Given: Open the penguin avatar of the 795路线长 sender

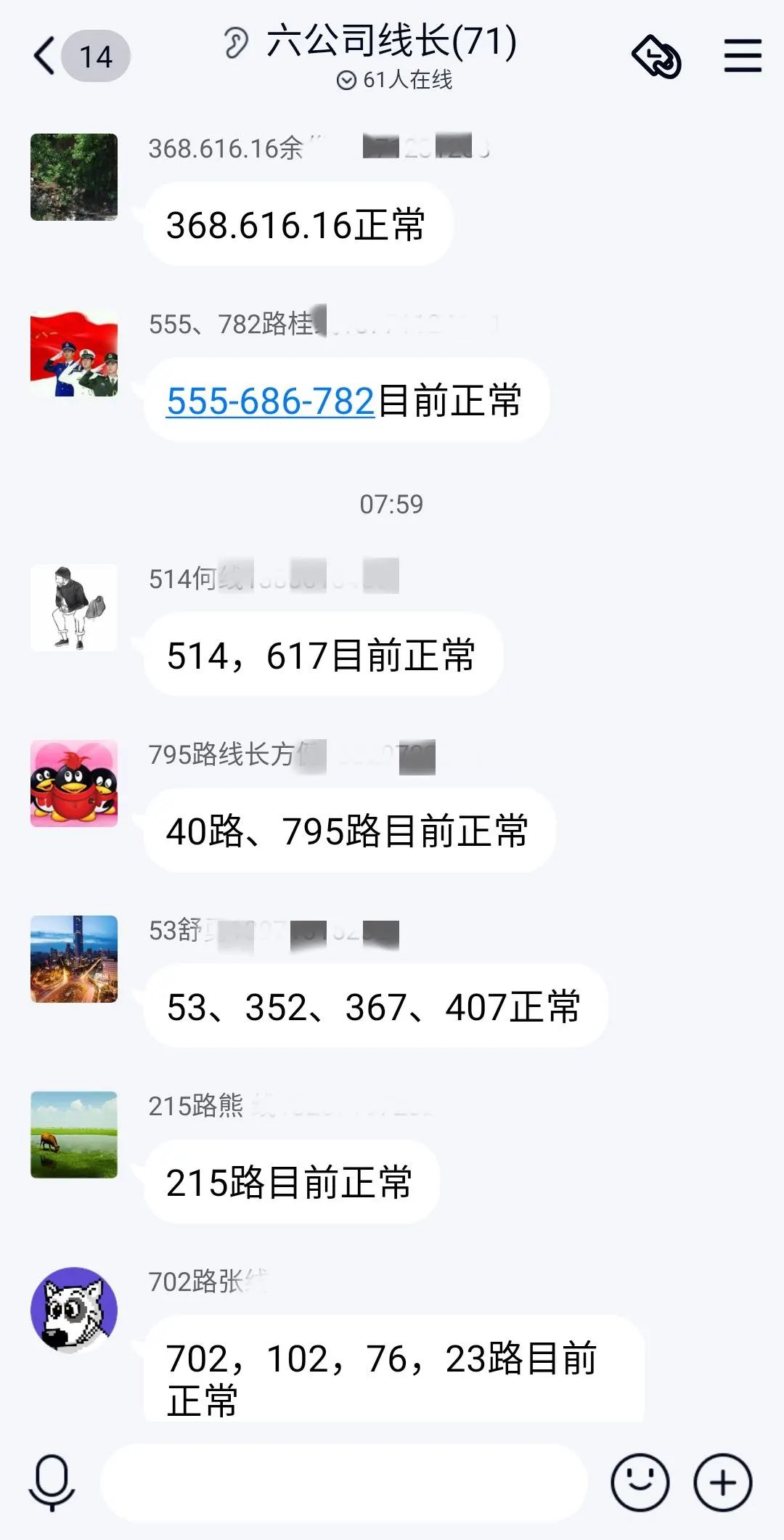Looking at the screenshot, I should coord(74,783).
